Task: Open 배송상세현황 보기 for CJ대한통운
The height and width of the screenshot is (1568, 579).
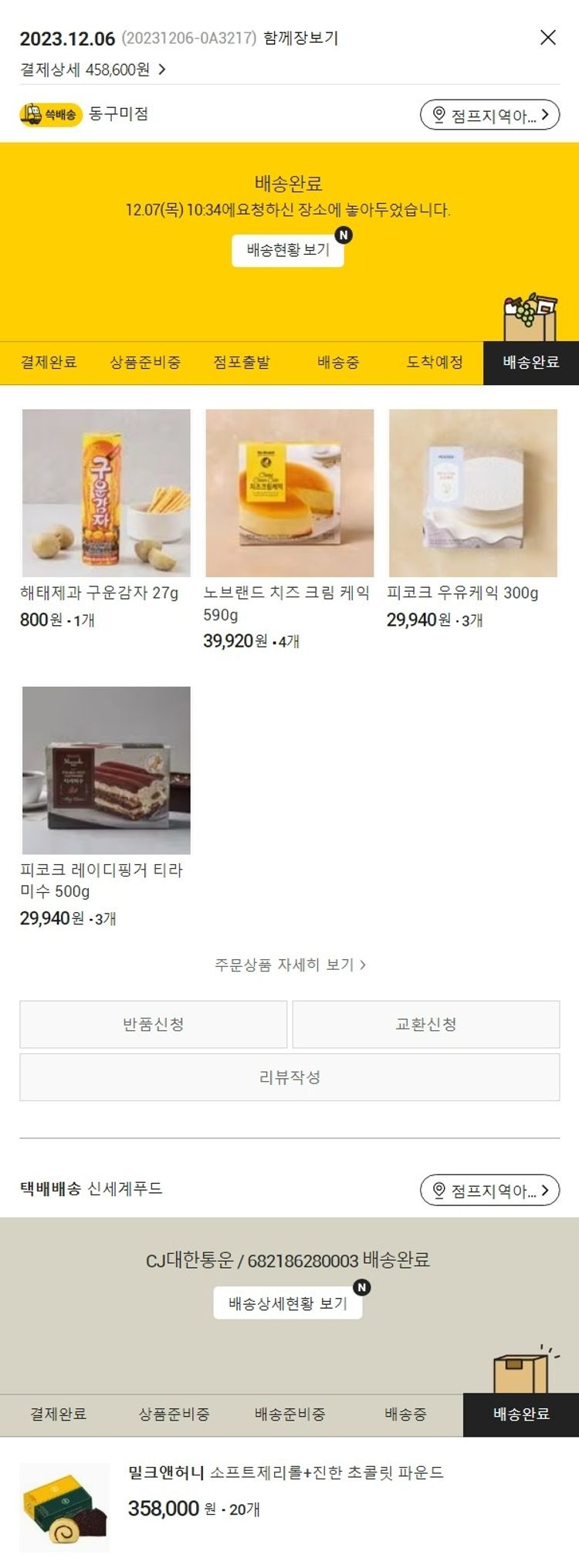Action: (288, 1303)
